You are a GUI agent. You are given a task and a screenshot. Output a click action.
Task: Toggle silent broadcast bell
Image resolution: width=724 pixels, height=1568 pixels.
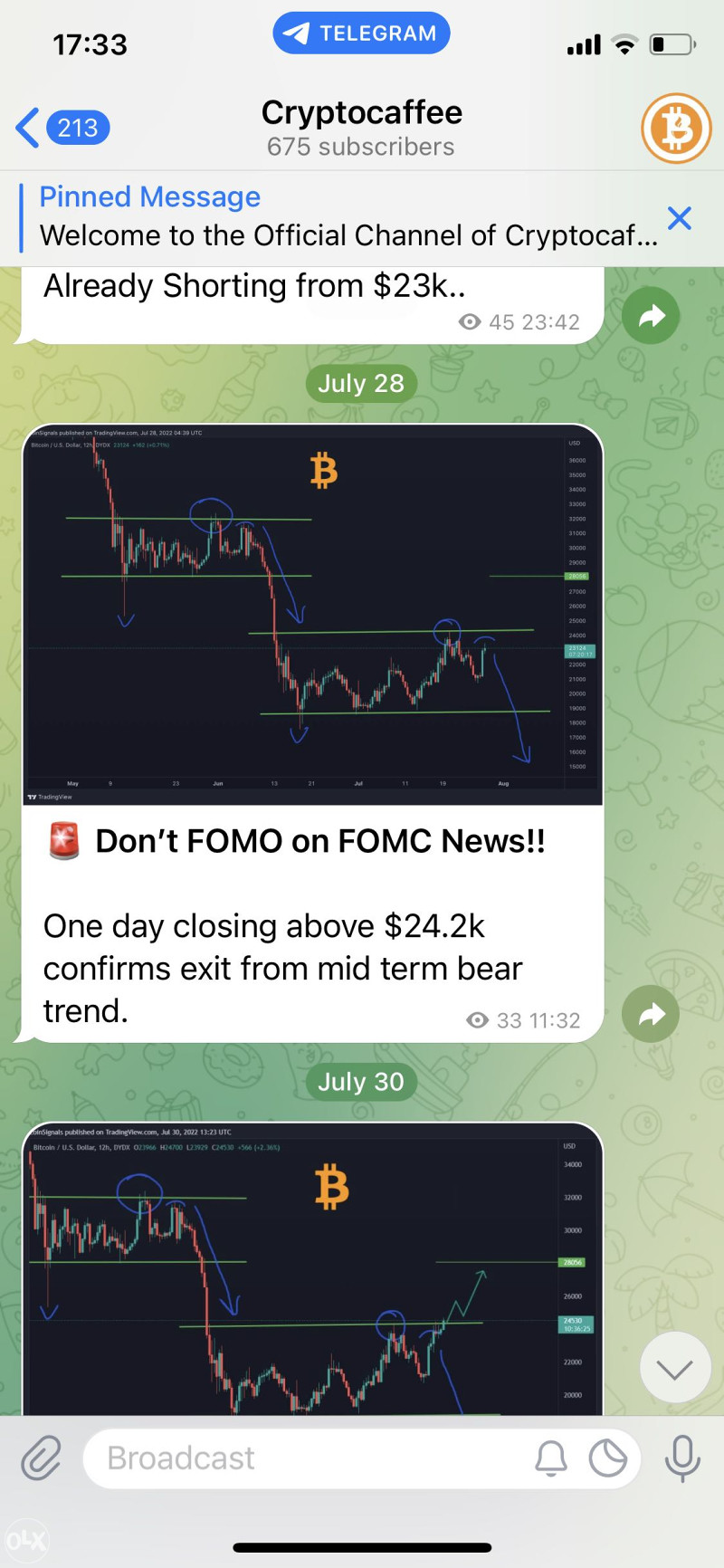point(550,1458)
